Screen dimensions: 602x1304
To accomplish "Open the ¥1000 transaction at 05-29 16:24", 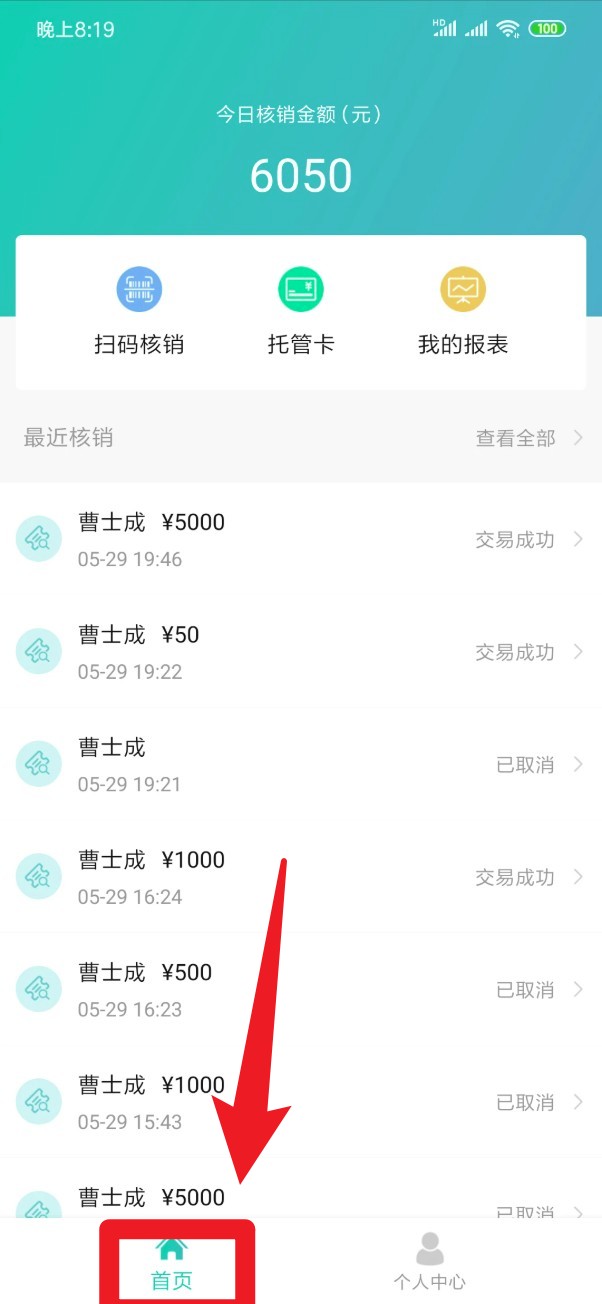I will pyautogui.click(x=300, y=877).
